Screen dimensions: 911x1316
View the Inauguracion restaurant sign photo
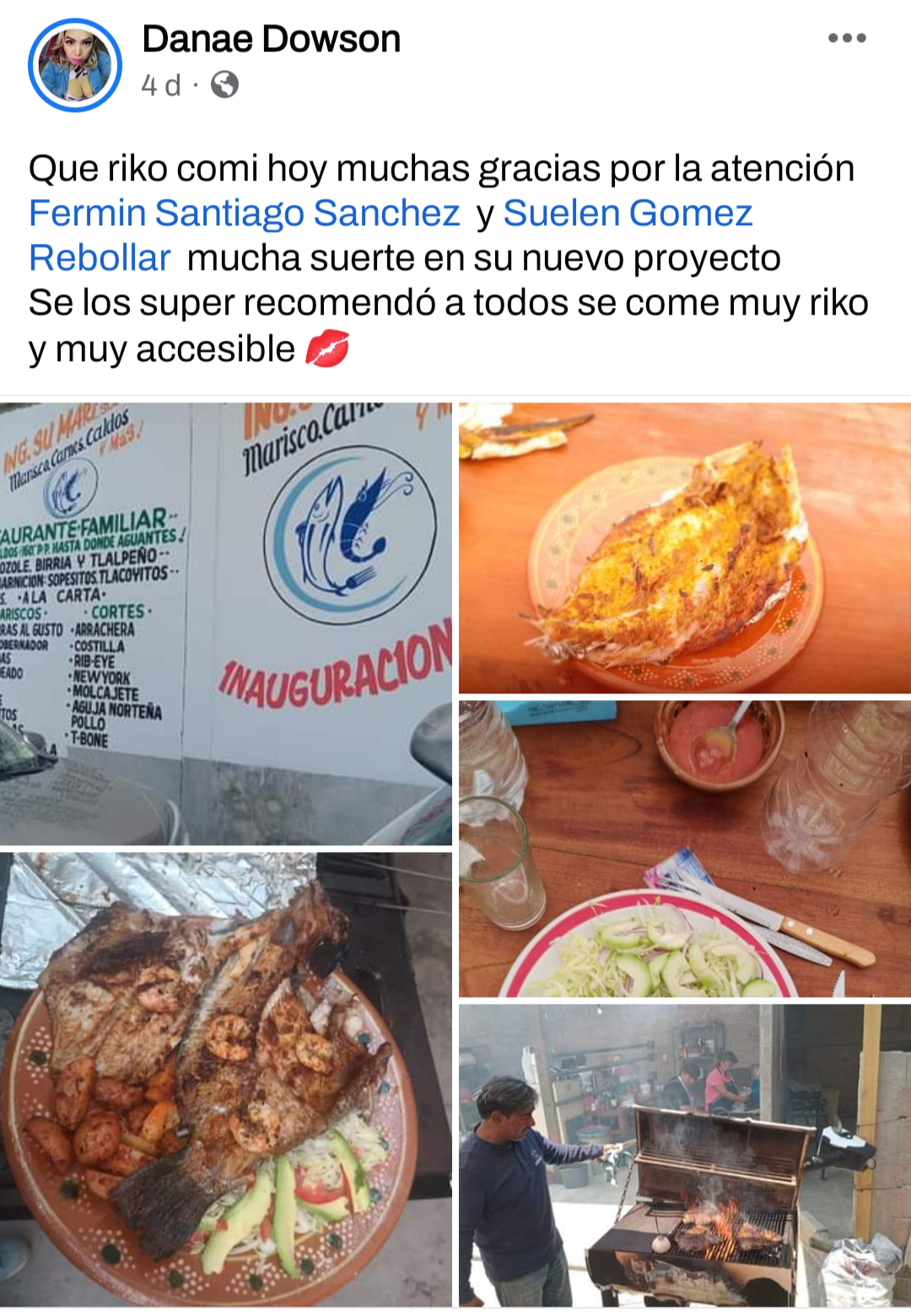tap(225, 623)
